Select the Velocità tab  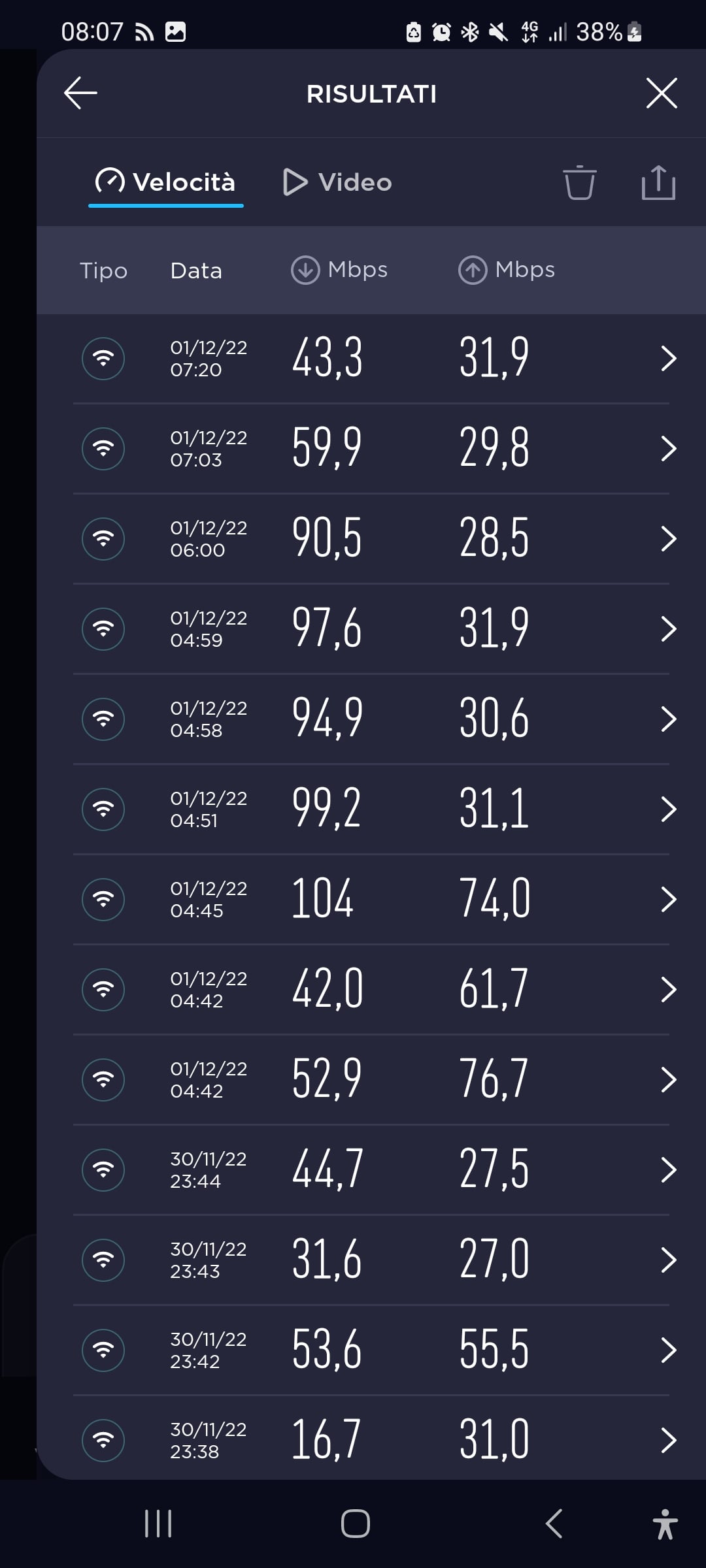click(x=166, y=182)
